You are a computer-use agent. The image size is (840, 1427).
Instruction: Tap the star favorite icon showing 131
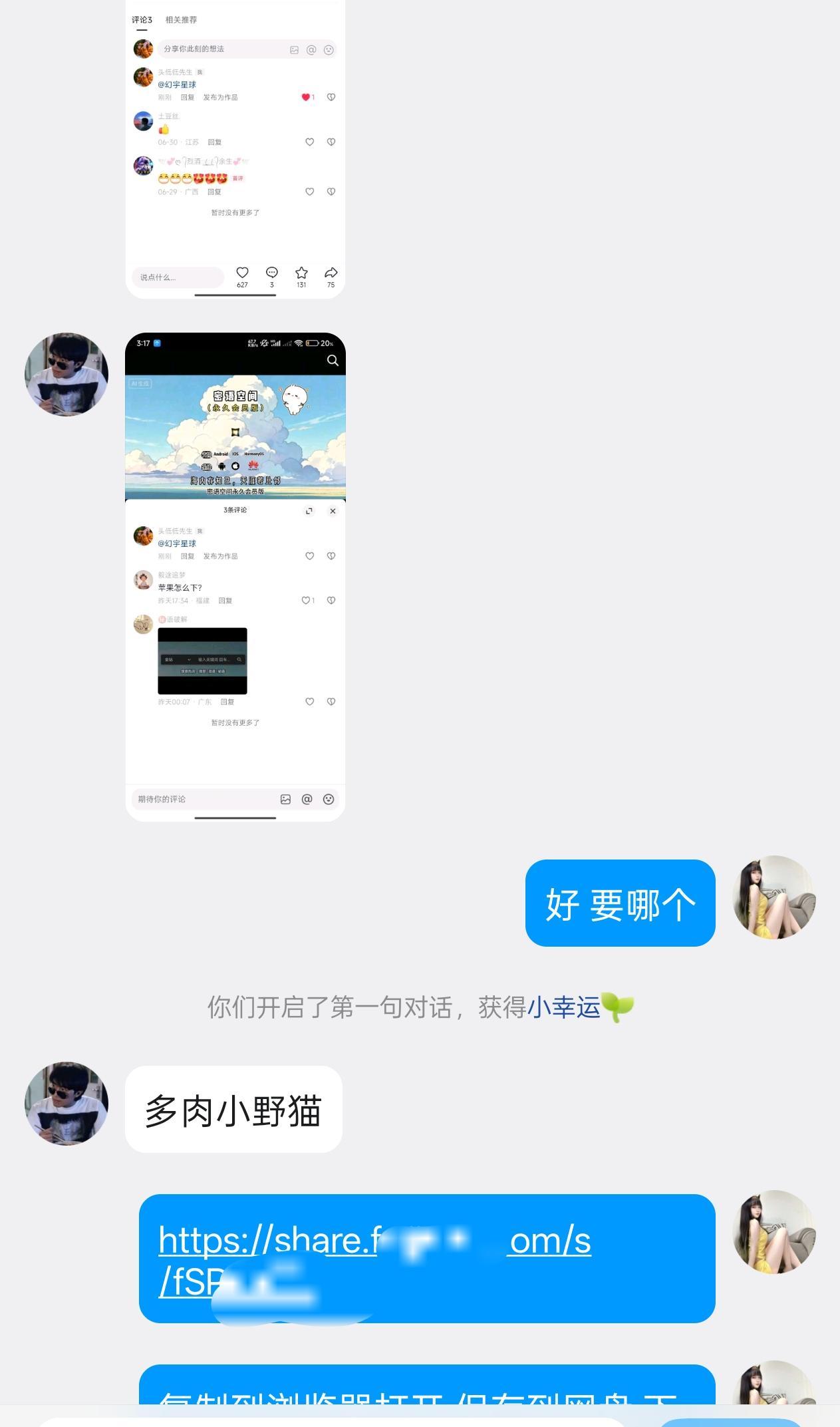click(301, 272)
